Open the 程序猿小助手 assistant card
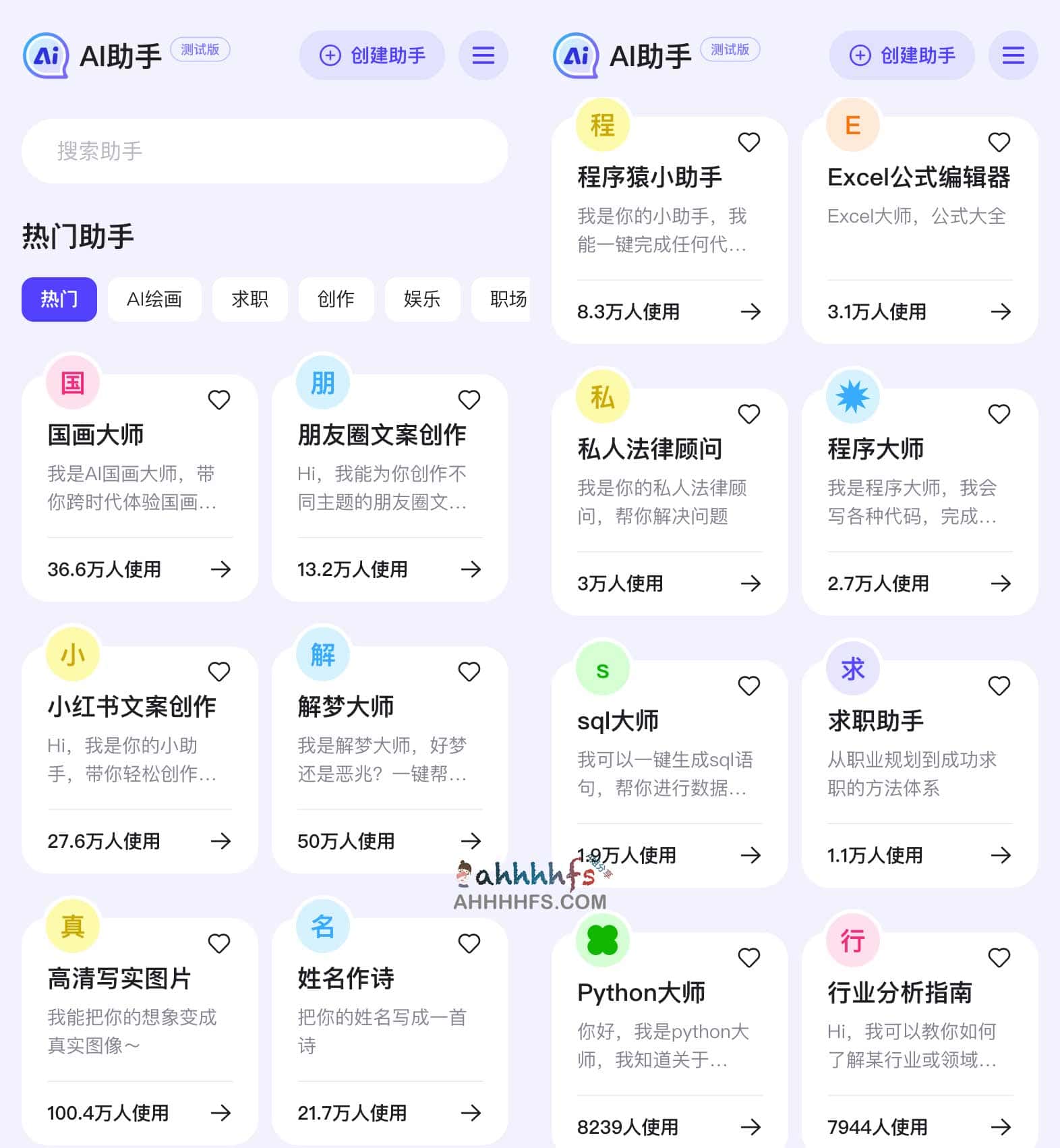The width and height of the screenshot is (1060, 1148). coord(669,216)
